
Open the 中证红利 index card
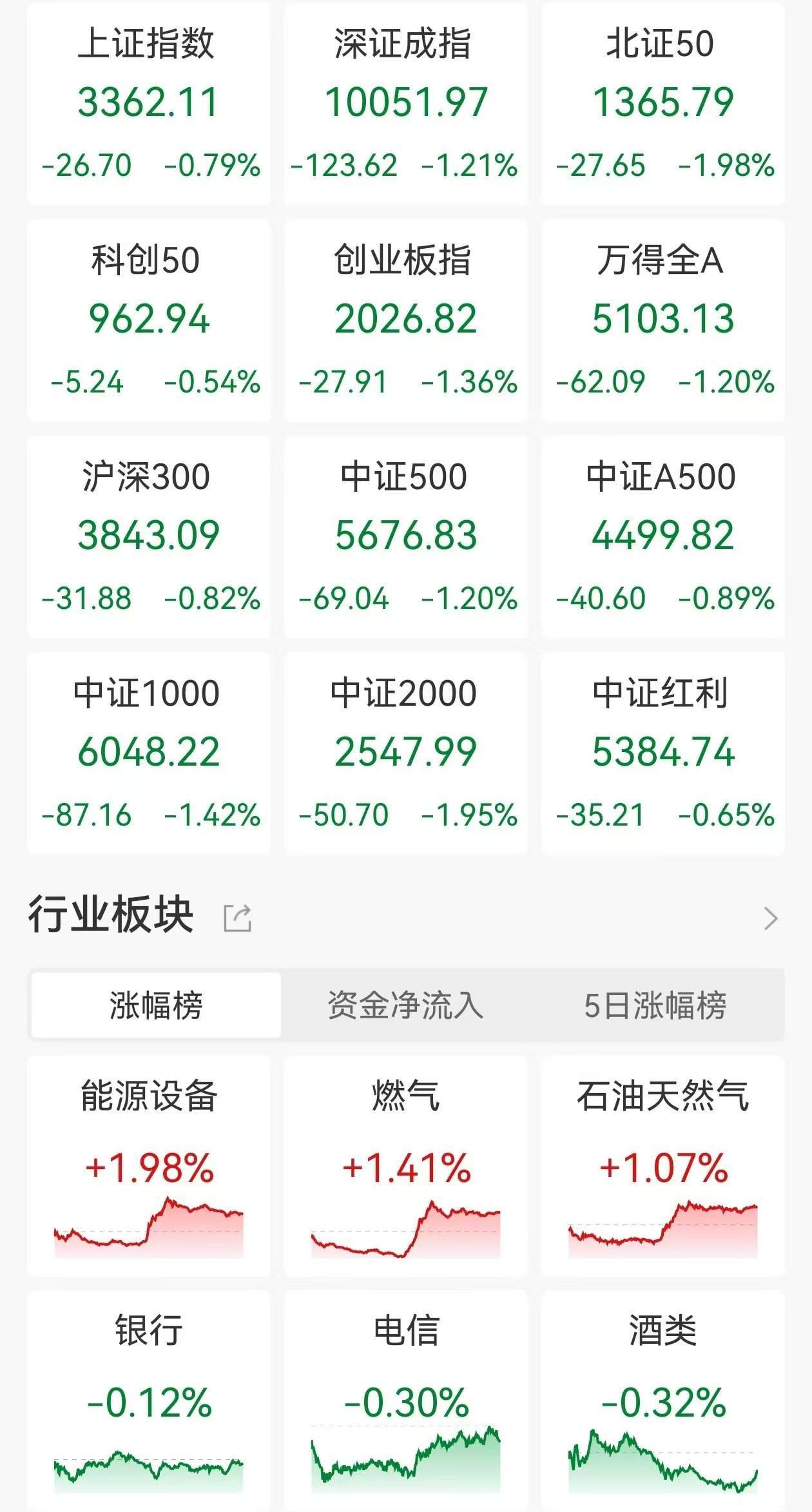coord(663,753)
